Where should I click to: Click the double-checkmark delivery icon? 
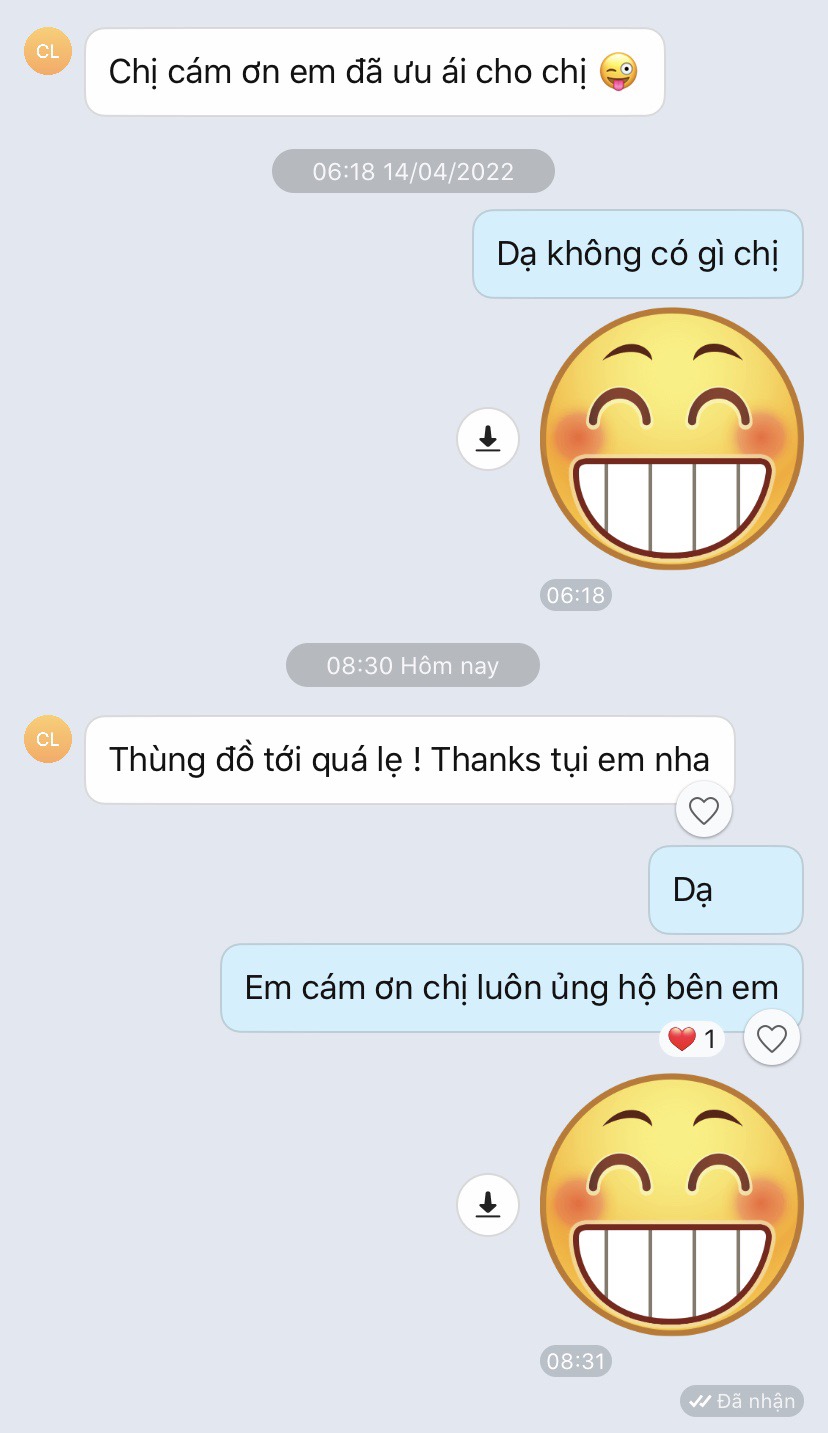tap(700, 1401)
